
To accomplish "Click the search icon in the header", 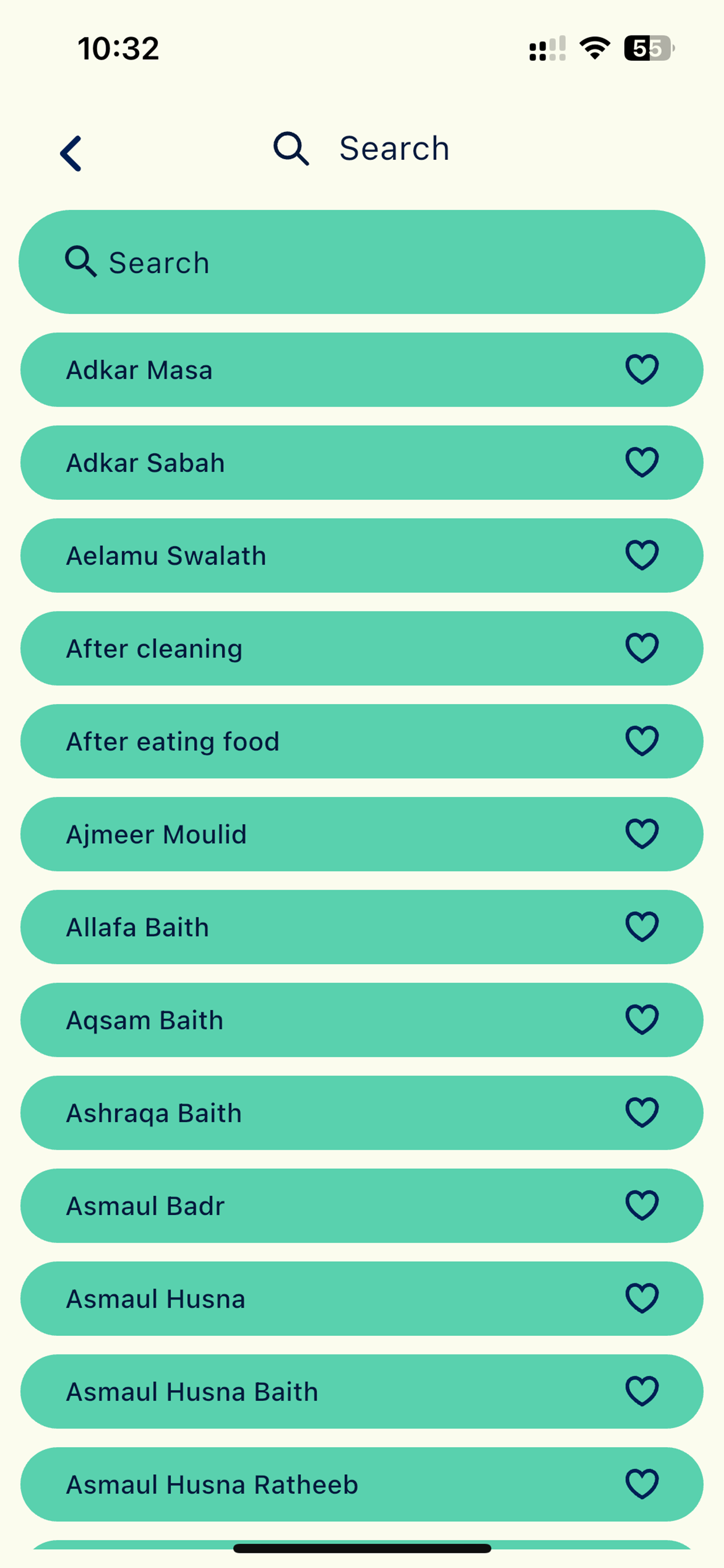I will pos(291,148).
